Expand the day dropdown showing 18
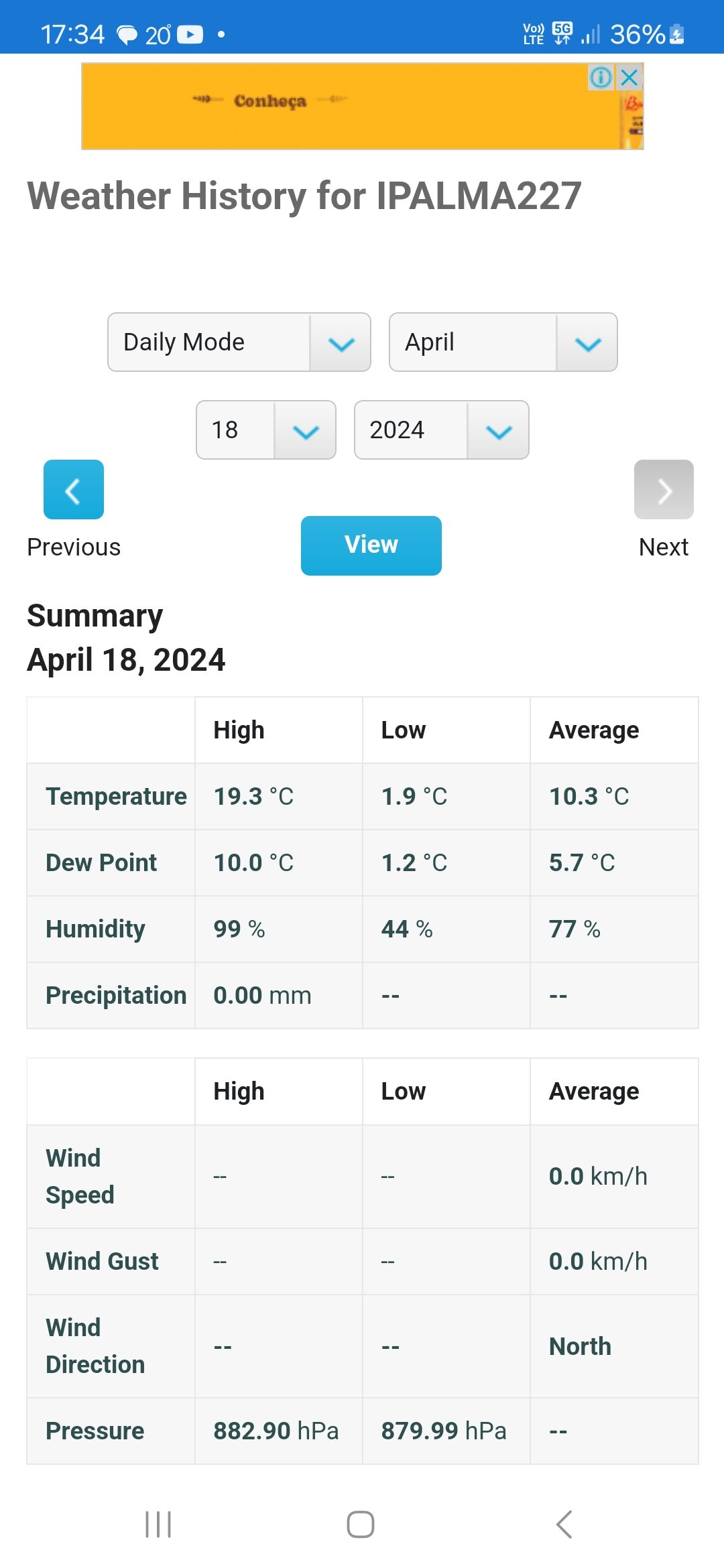Screen dimensions: 724x1568 pyautogui.click(x=266, y=430)
